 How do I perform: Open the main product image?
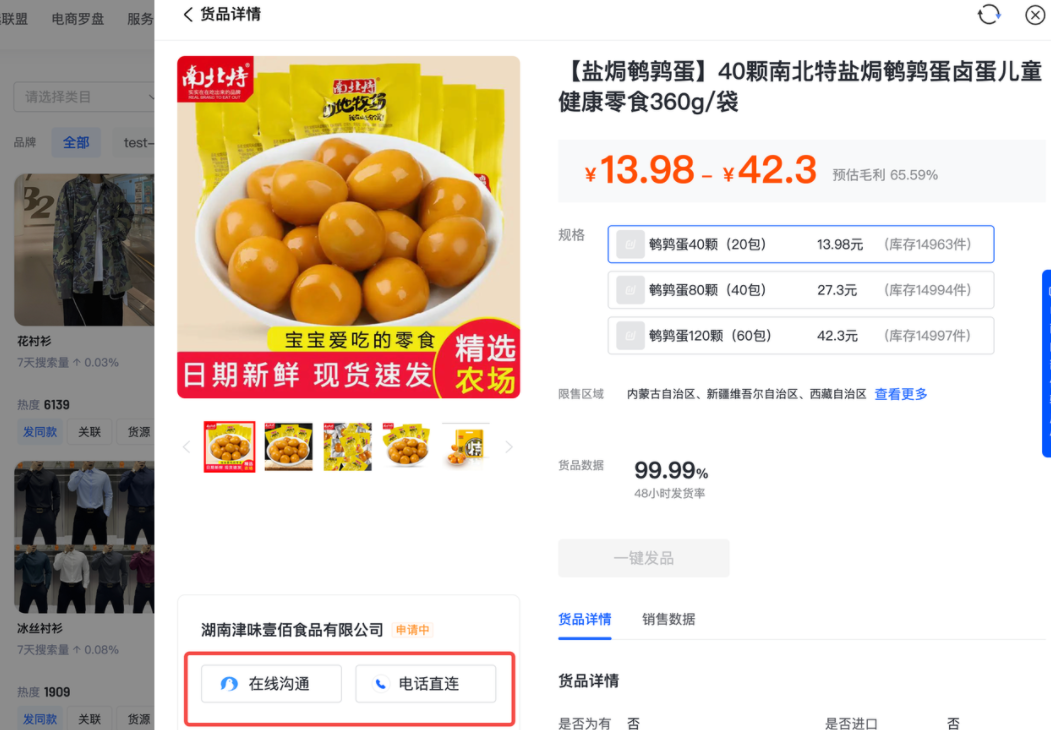[x=348, y=227]
